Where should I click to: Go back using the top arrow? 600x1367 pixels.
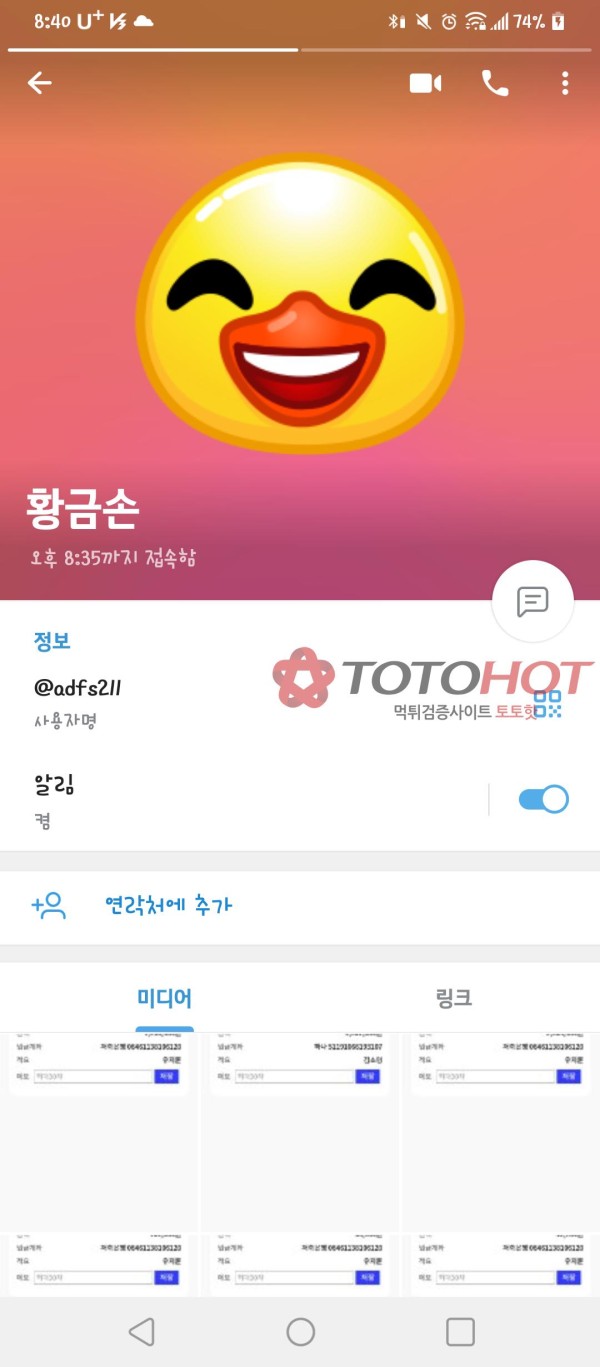click(x=39, y=83)
